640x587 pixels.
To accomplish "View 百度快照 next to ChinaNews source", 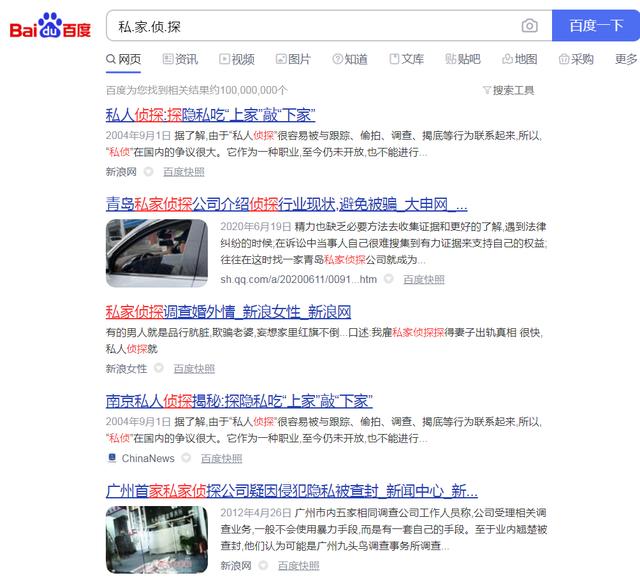I will pyautogui.click(x=221, y=458).
